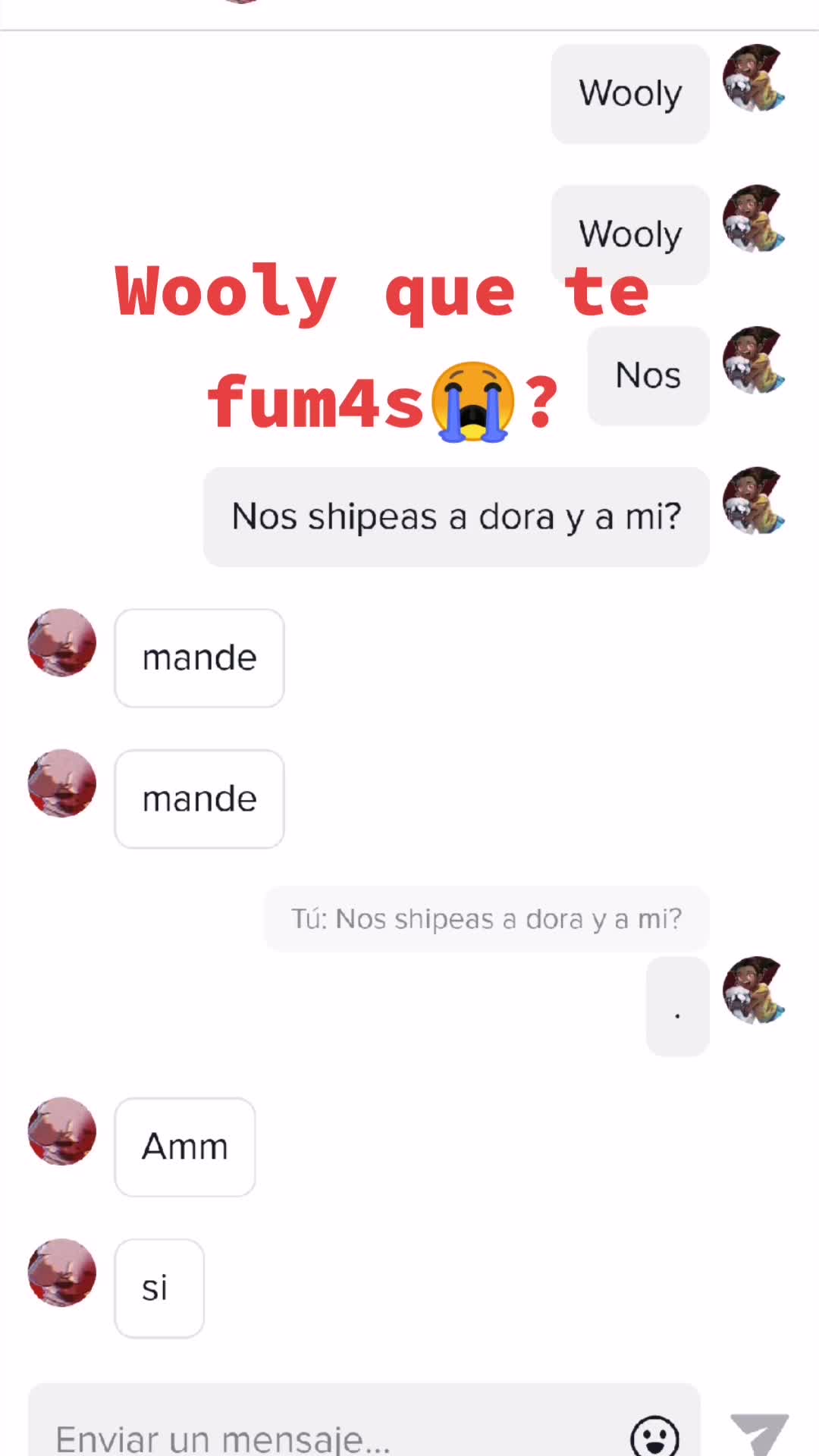Open profile picture beside 'Nos shipeas a dora y a mi?' bubble
This screenshot has height=1456, width=819.
tap(754, 501)
